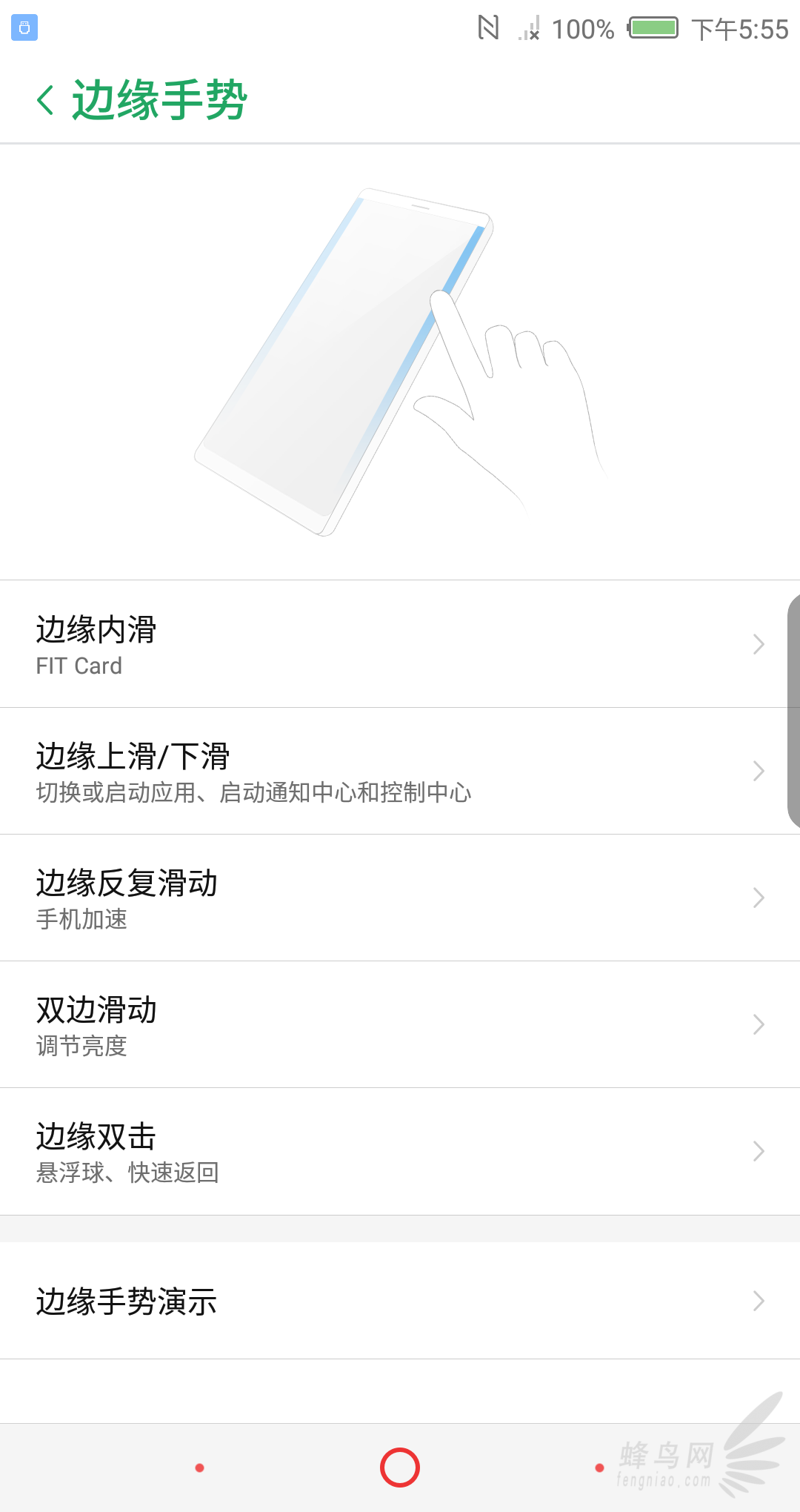
Task: Open 双边滑动 调节亮度 settings
Action: click(400, 1024)
